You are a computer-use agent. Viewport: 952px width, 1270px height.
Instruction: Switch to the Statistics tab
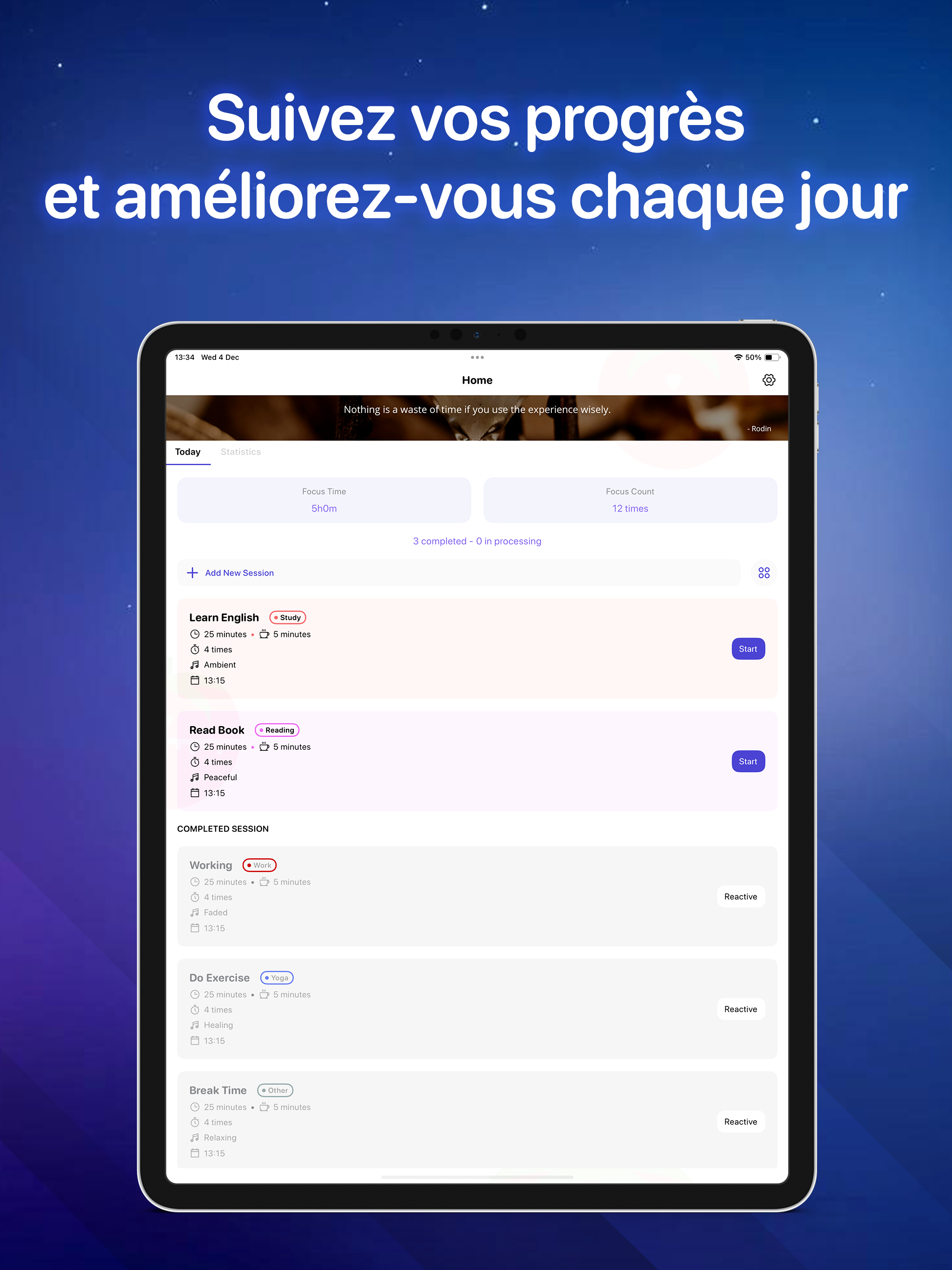(241, 452)
